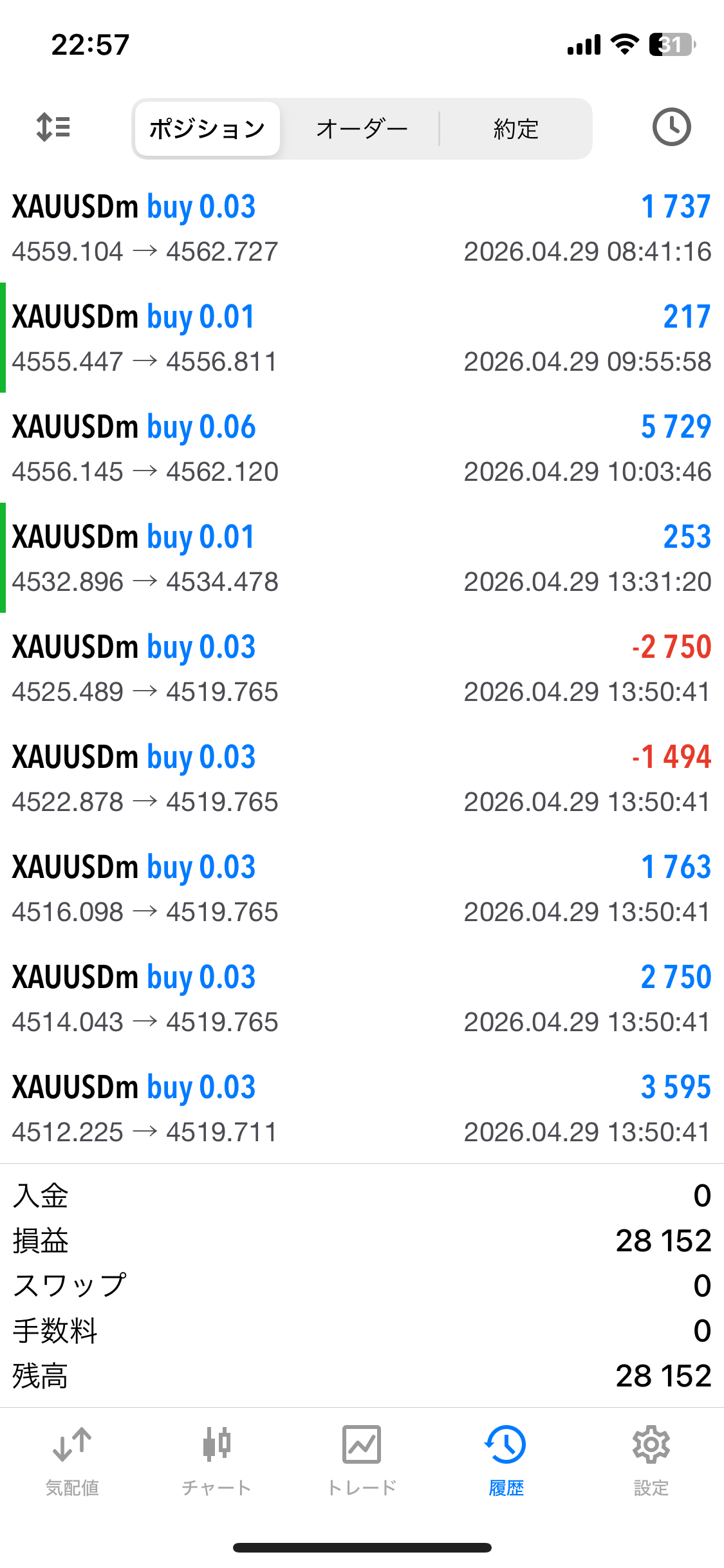Expand the XAUUSDm trade with profit 1 763

coord(362,889)
